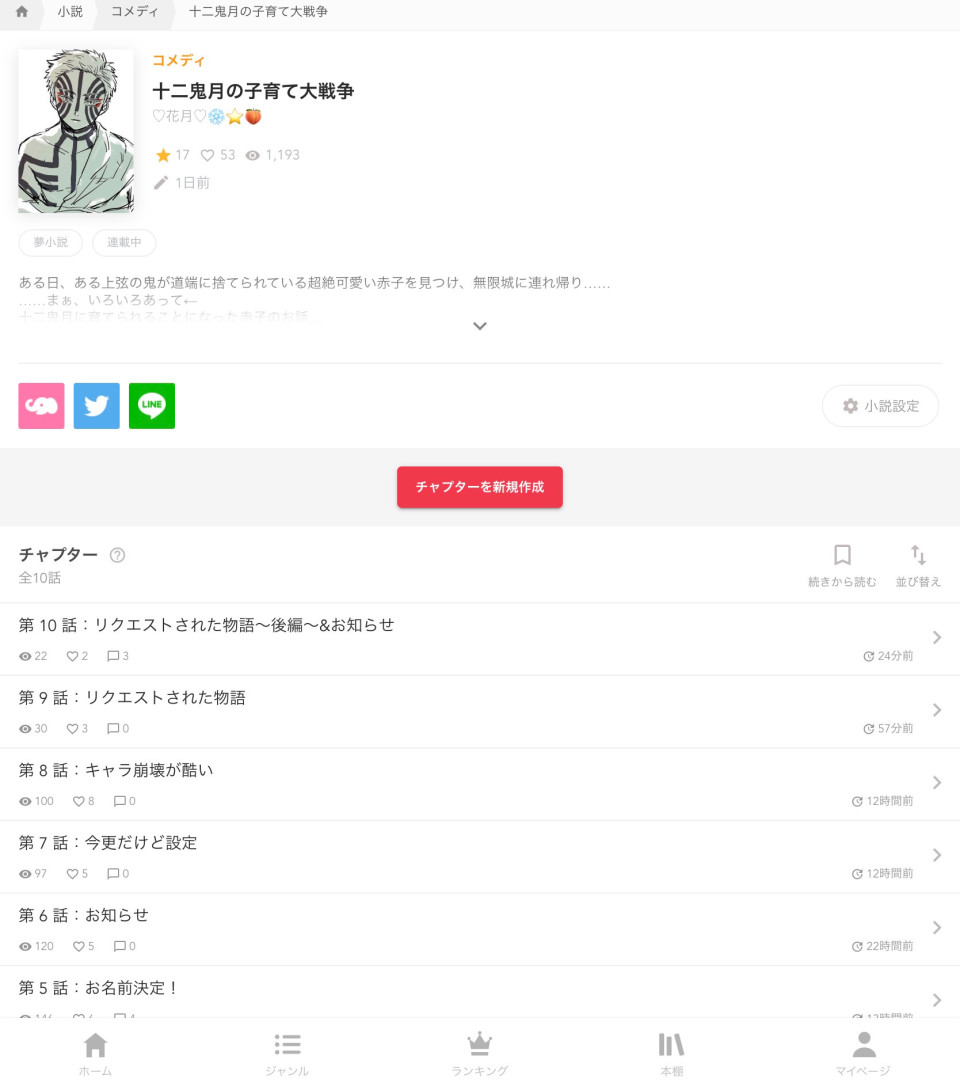Share the novel via LINE
Image resolution: width=960 pixels, height=1090 pixels.
(152, 406)
